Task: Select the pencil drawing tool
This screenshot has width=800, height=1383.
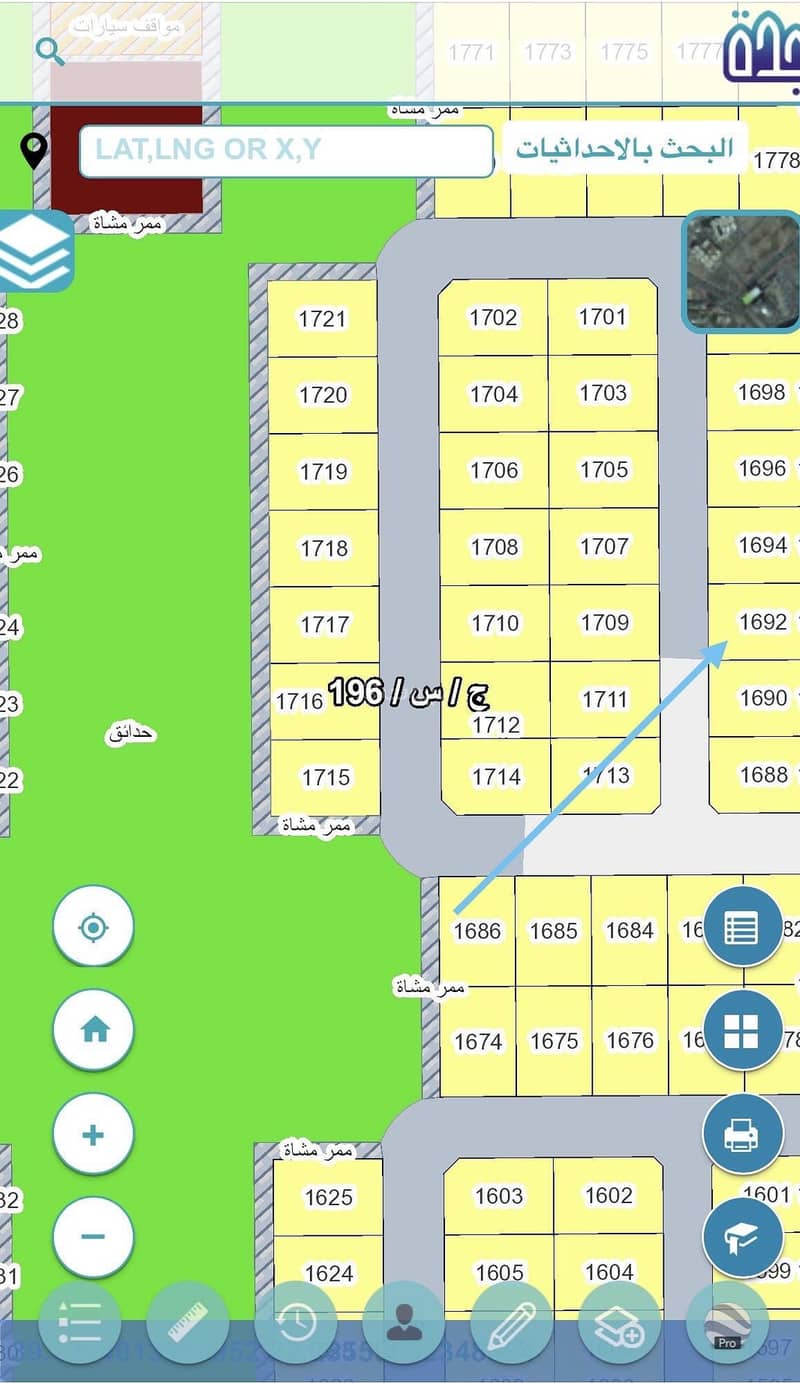Action: pyautogui.click(x=512, y=1323)
